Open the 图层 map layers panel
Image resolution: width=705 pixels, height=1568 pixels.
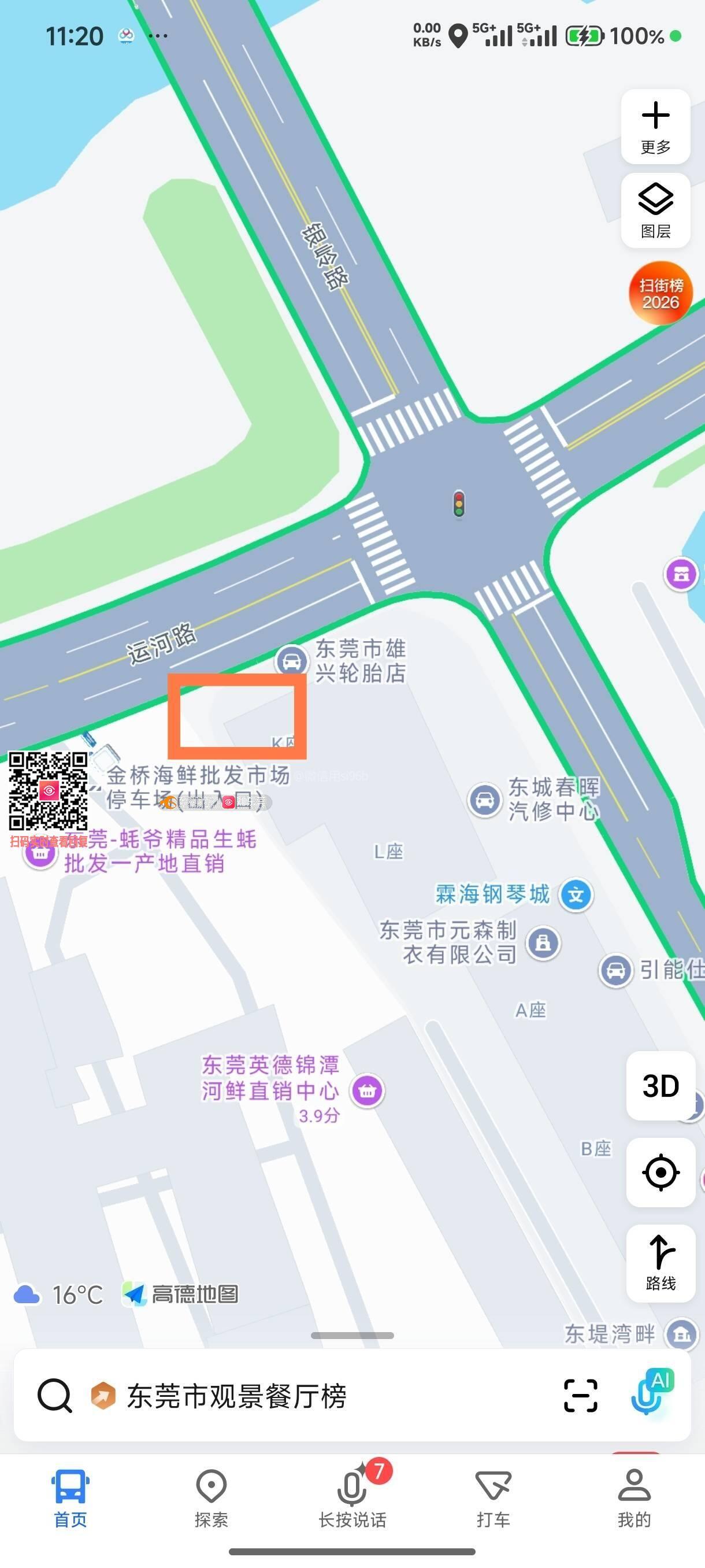click(x=655, y=210)
